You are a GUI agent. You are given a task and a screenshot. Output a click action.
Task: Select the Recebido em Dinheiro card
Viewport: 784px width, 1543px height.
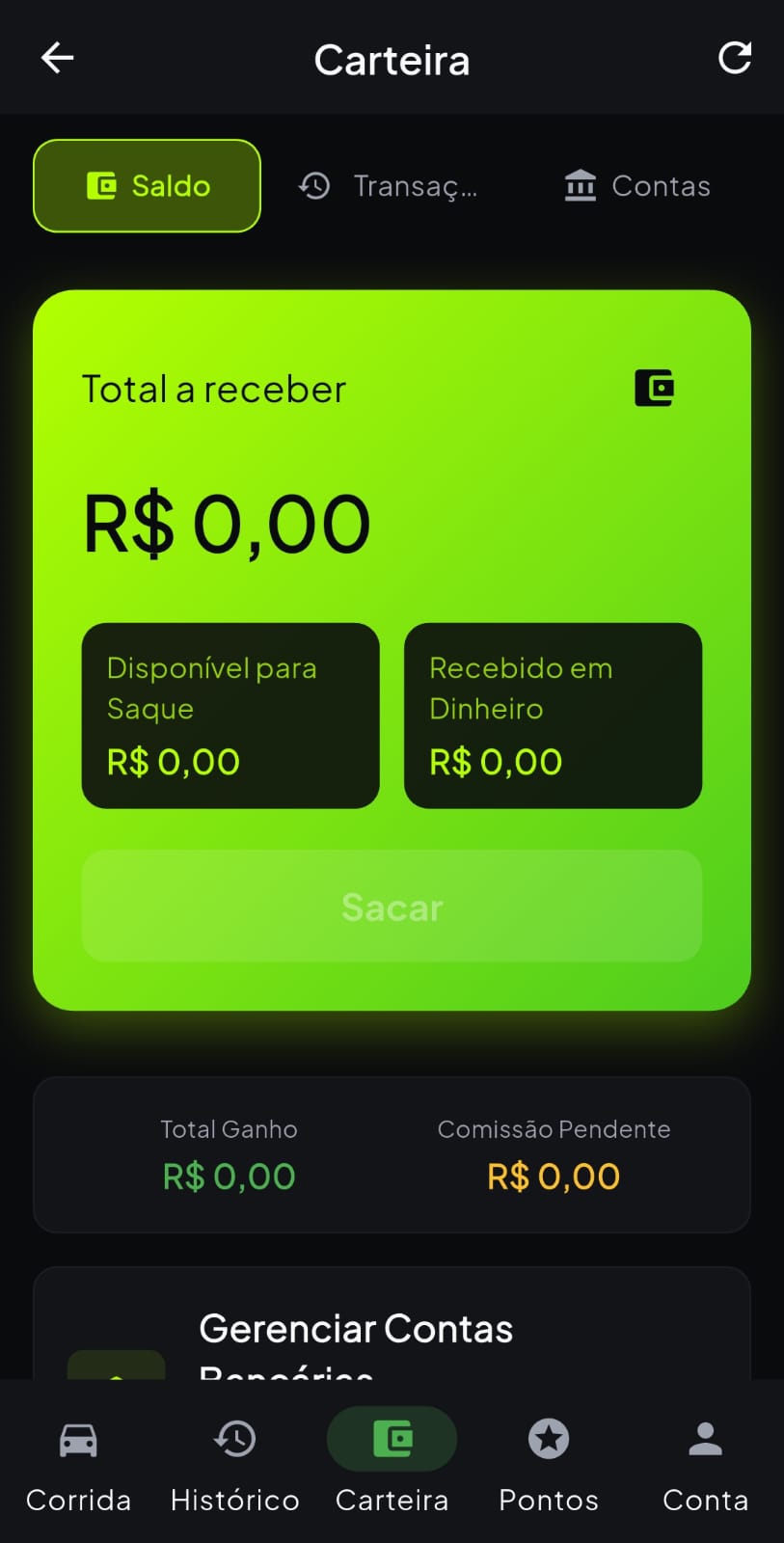[553, 716]
